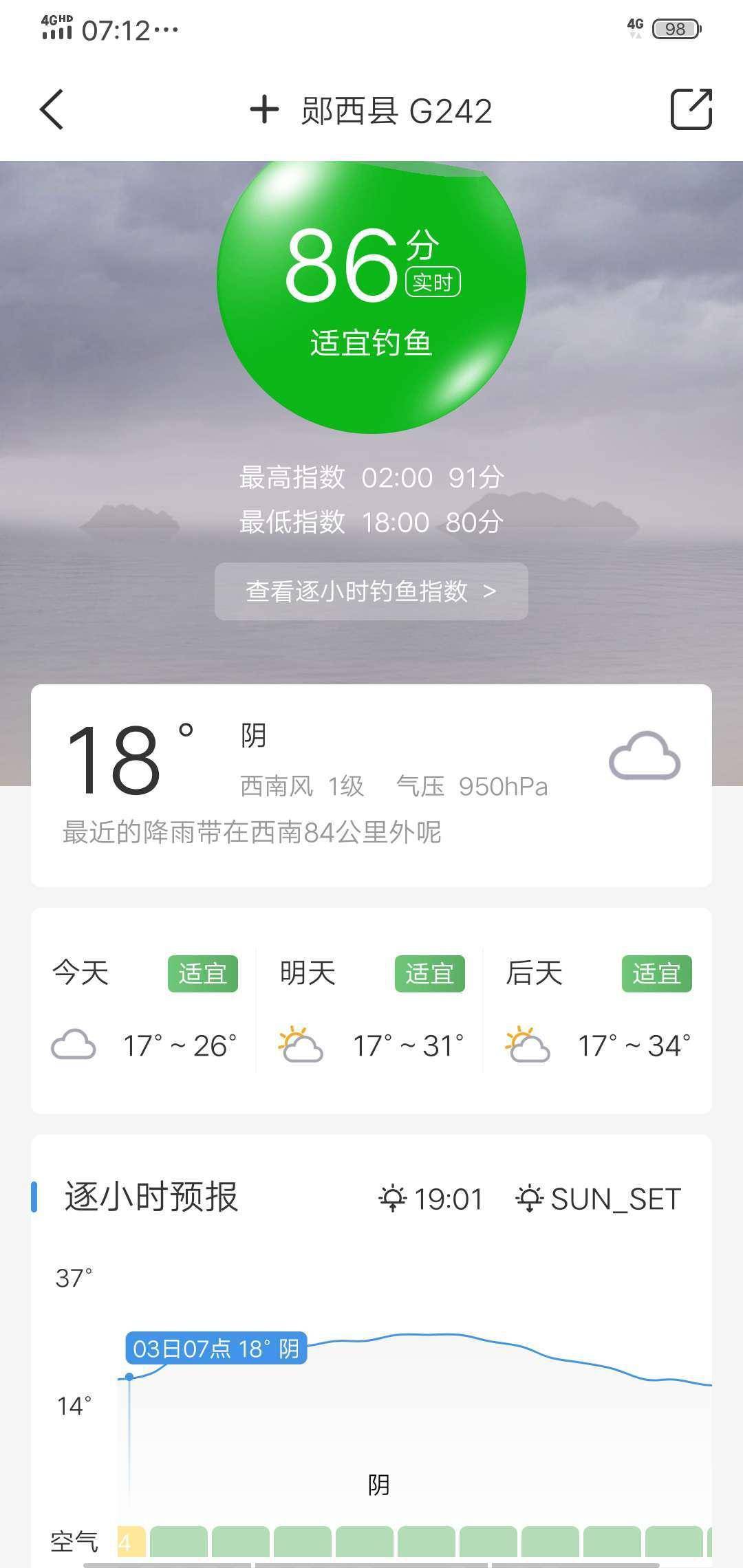Go back using the top-left arrow
Image resolution: width=743 pixels, height=1568 pixels.
pos(52,109)
